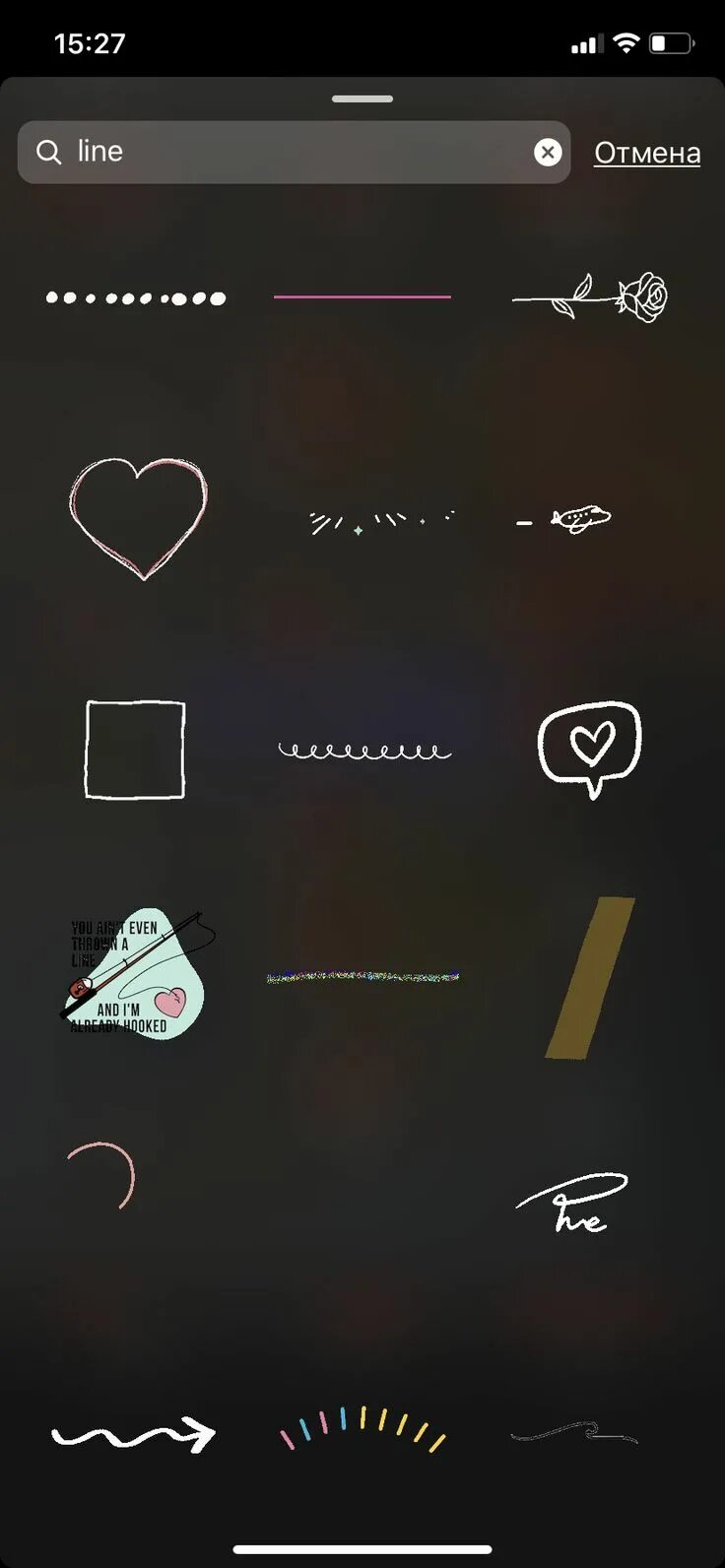
Task: Pick the airplane doodle sticker
Action: pyautogui.click(x=564, y=518)
